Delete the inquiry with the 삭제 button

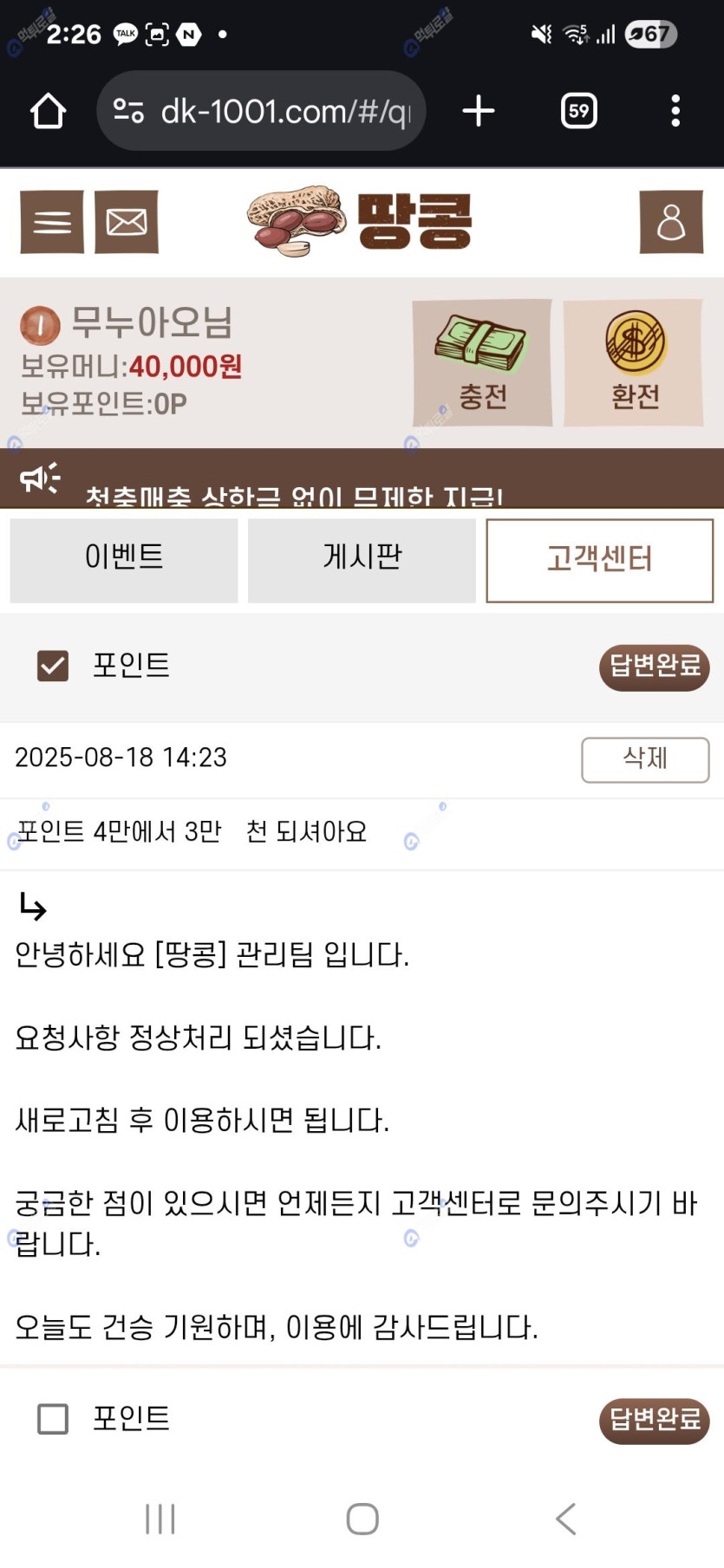[645, 759]
